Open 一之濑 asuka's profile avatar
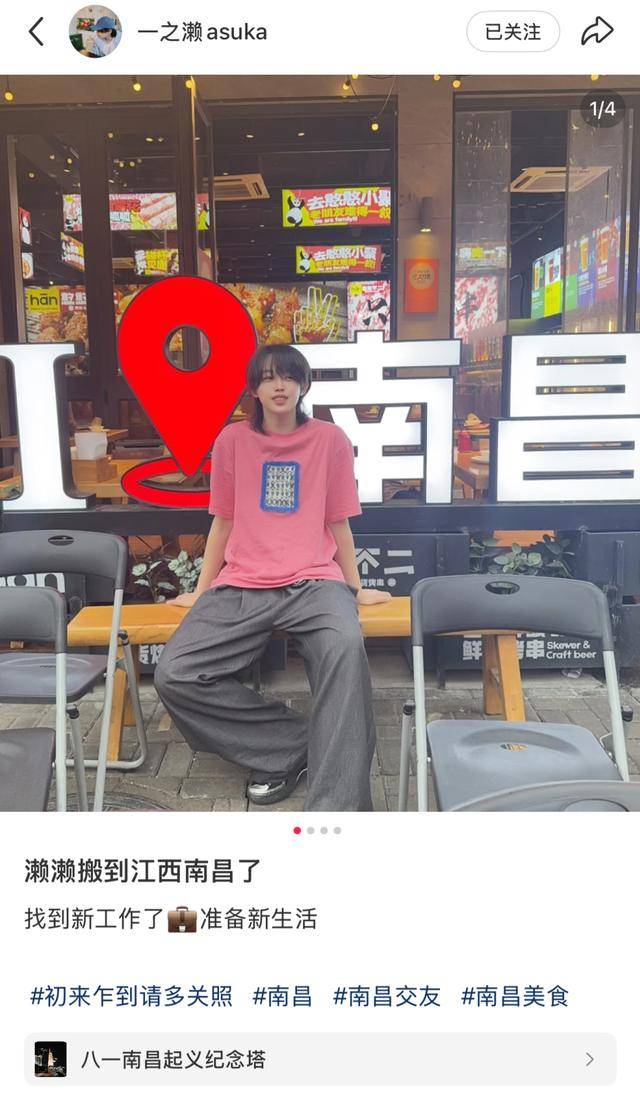This screenshot has width=640, height=1104. point(95,32)
